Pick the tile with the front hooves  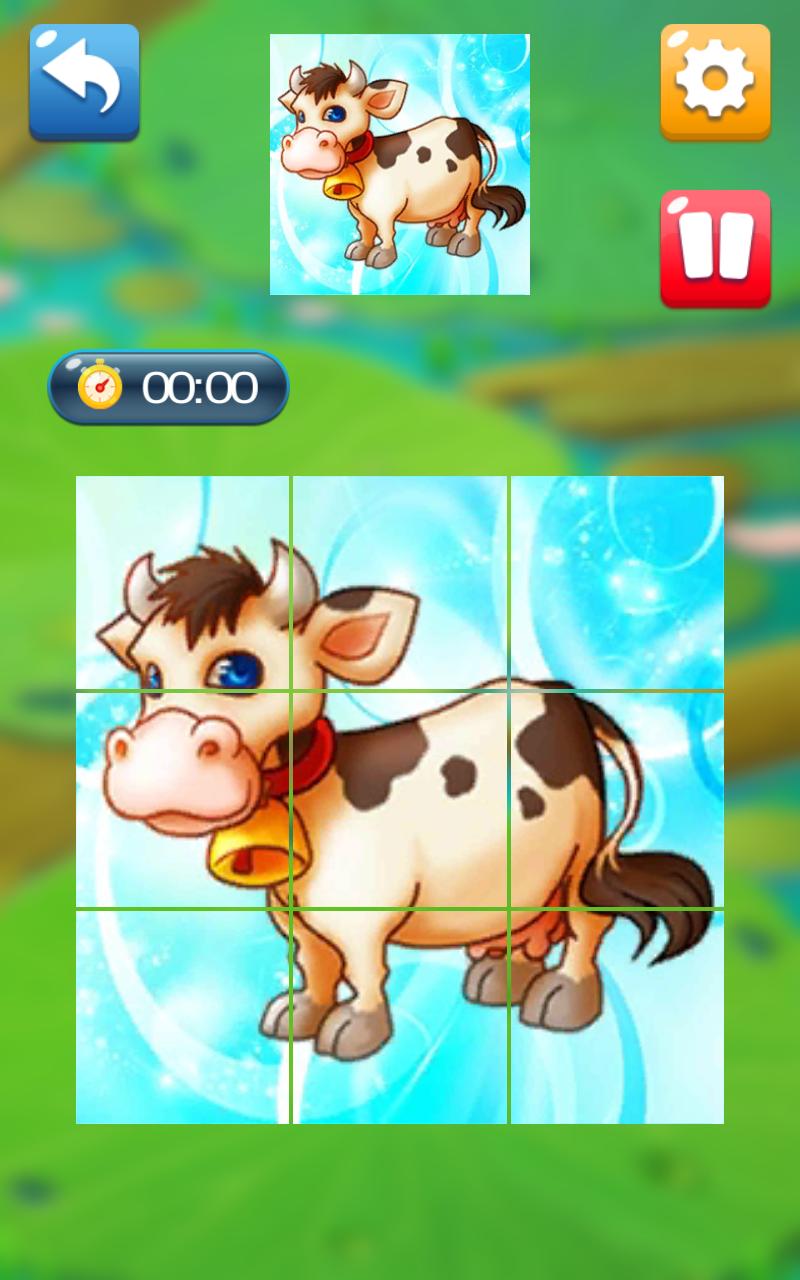[400, 1016]
